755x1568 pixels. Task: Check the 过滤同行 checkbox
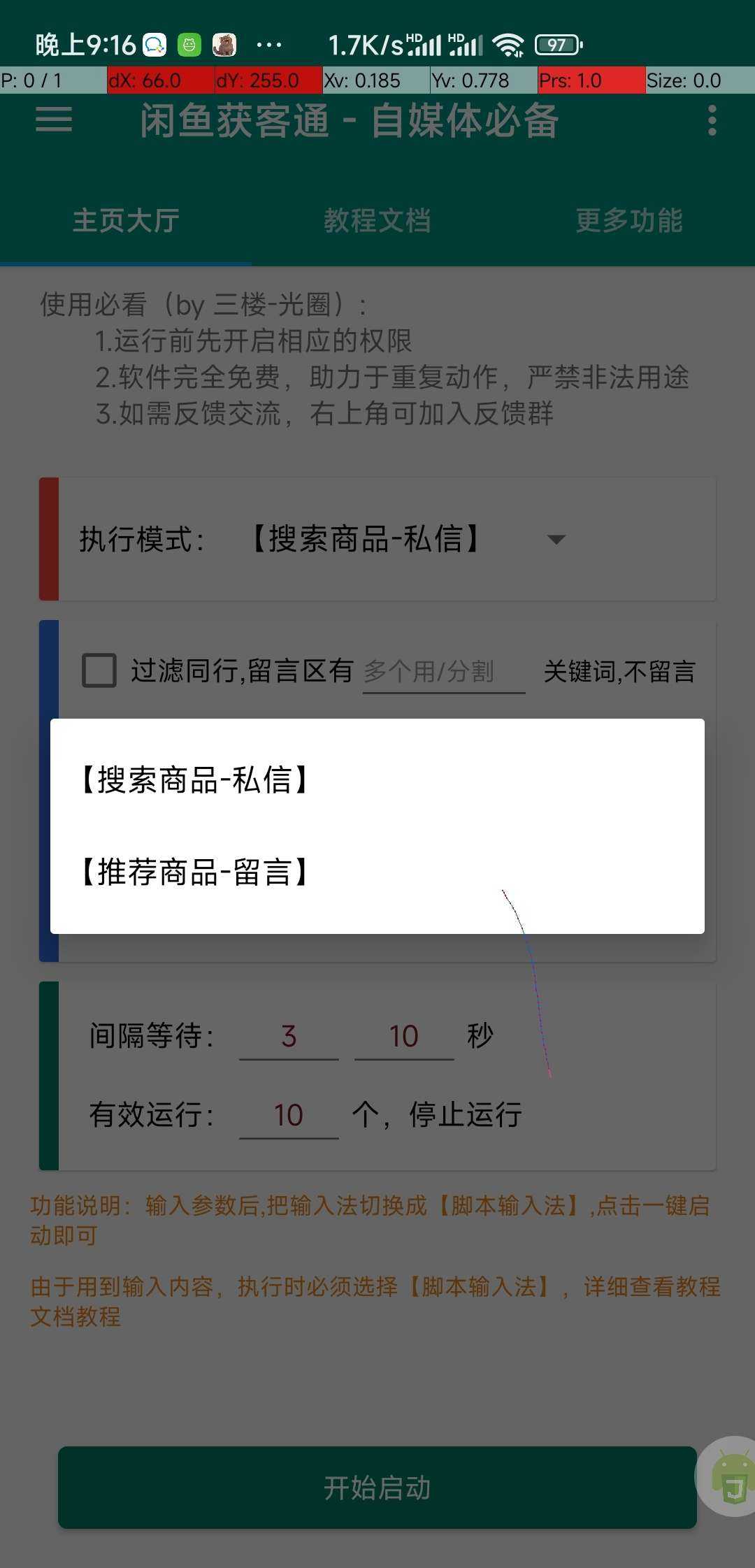99,670
